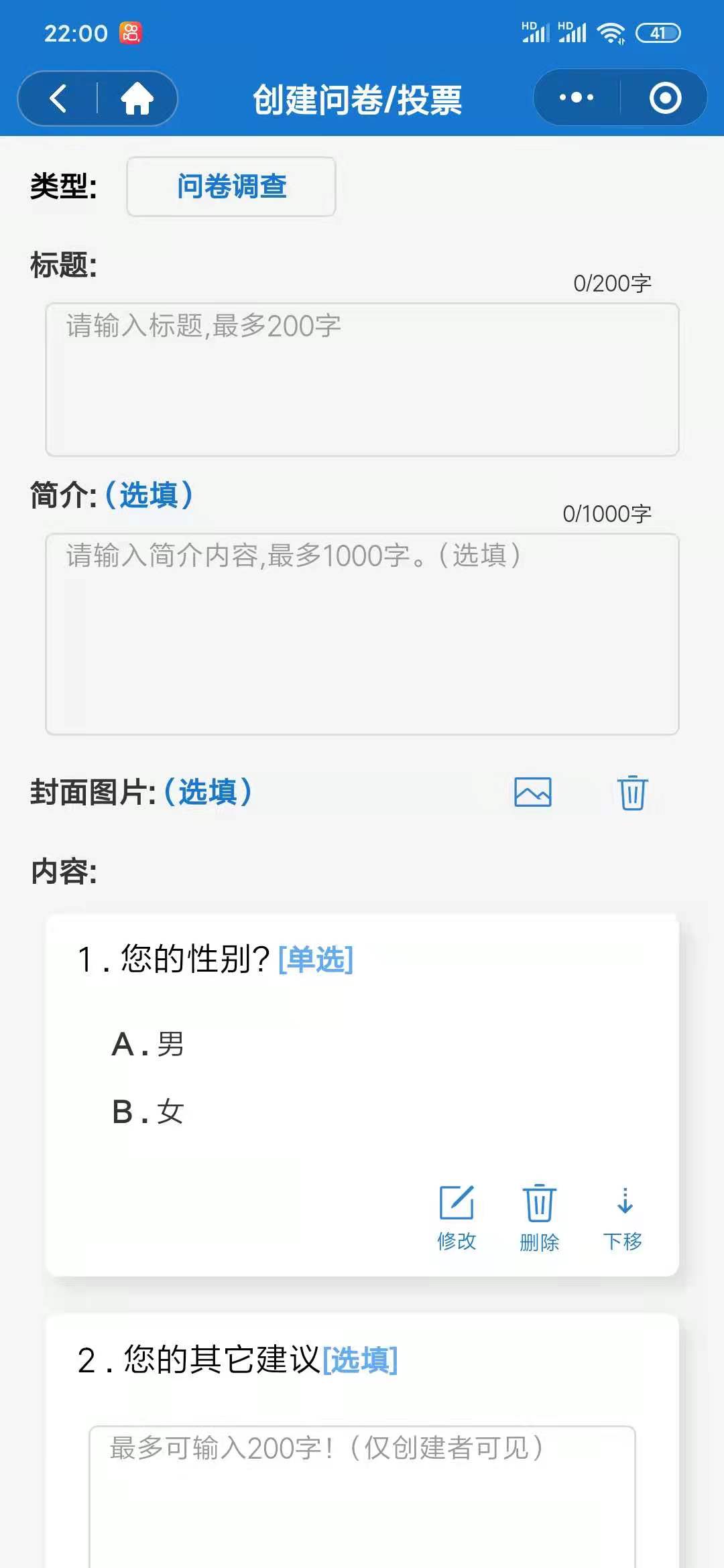Open the three-dot more menu
The width and height of the screenshot is (724, 1568).
577,98
